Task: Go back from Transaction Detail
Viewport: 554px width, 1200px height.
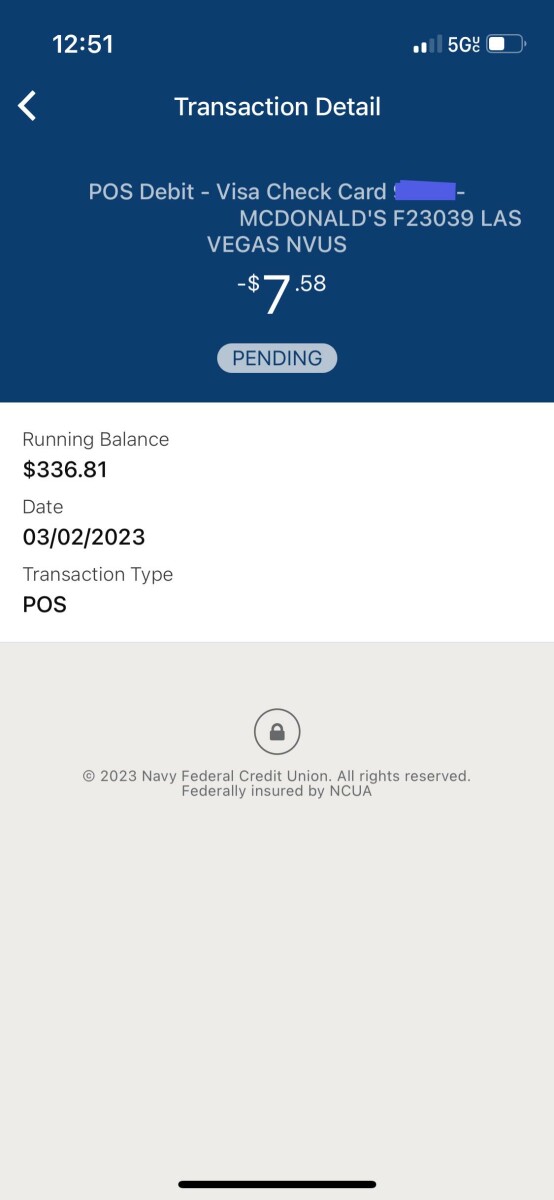Action: (27, 106)
